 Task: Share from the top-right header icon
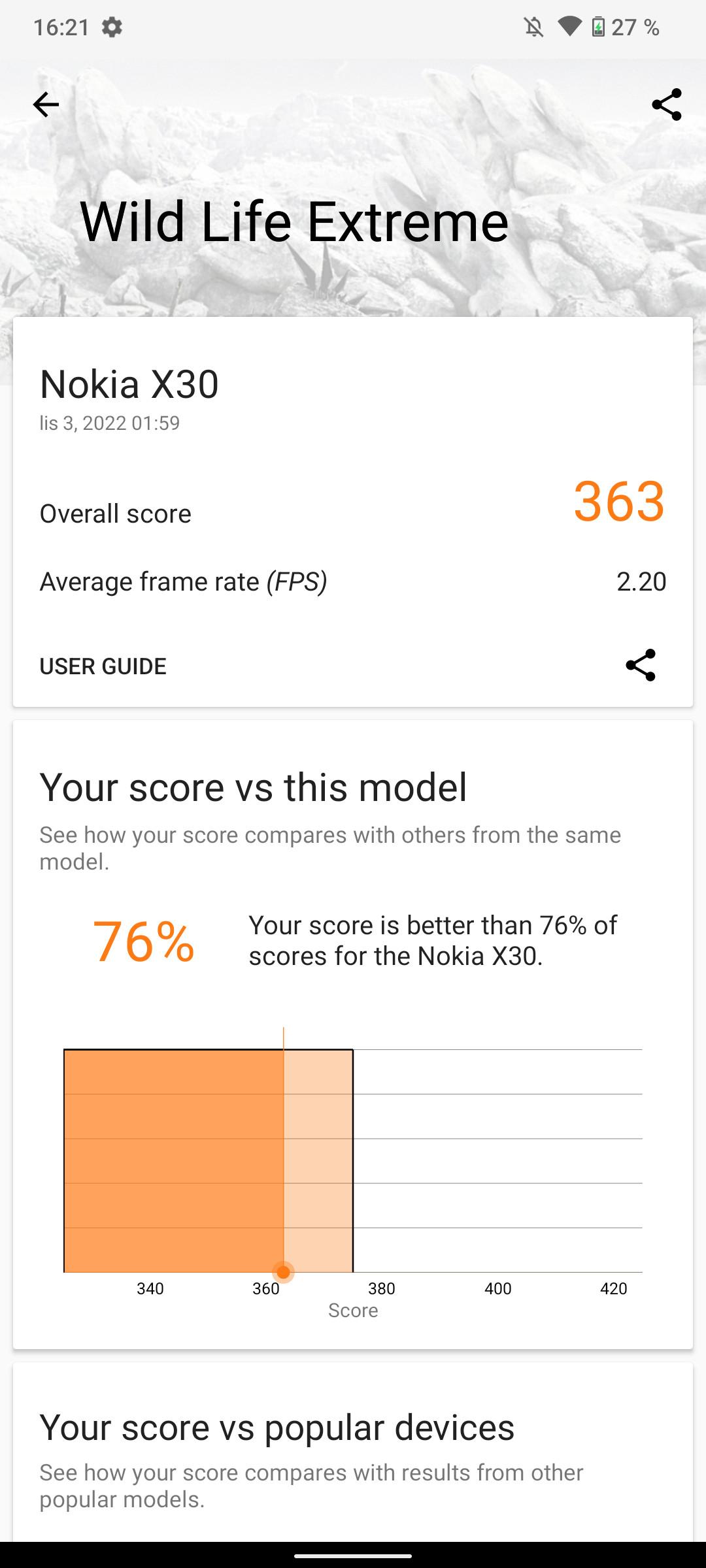tap(667, 105)
